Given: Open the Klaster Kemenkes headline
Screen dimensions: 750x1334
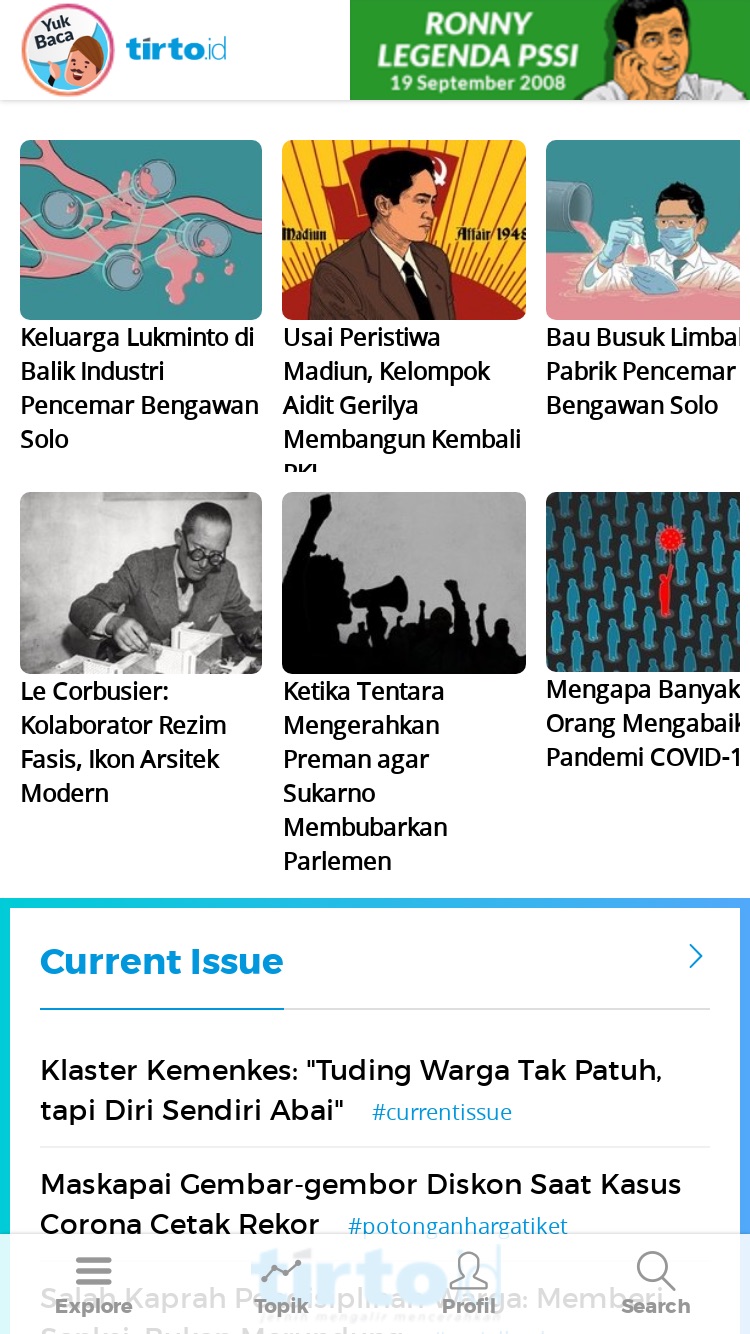Looking at the screenshot, I should pyautogui.click(x=351, y=1090).
